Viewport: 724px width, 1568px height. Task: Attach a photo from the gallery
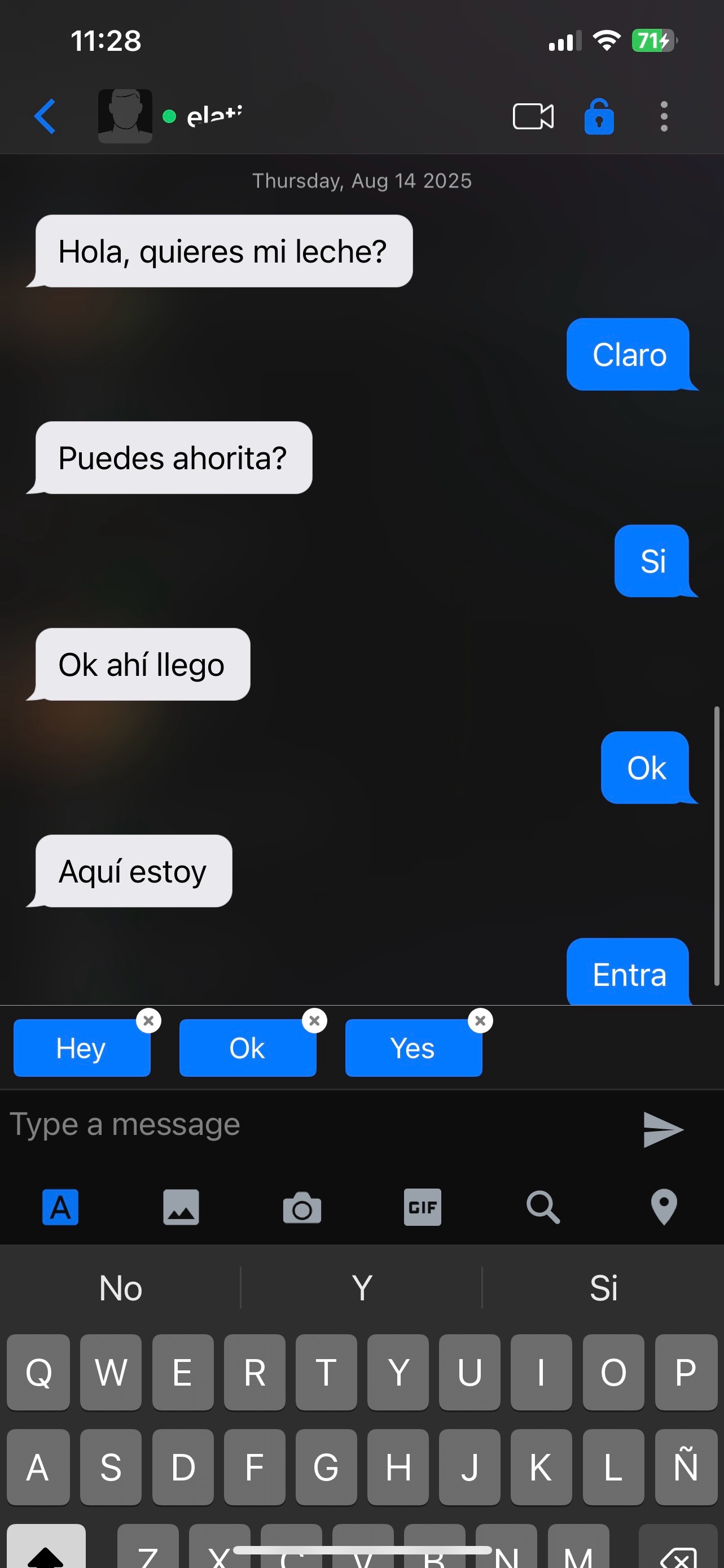click(181, 1207)
